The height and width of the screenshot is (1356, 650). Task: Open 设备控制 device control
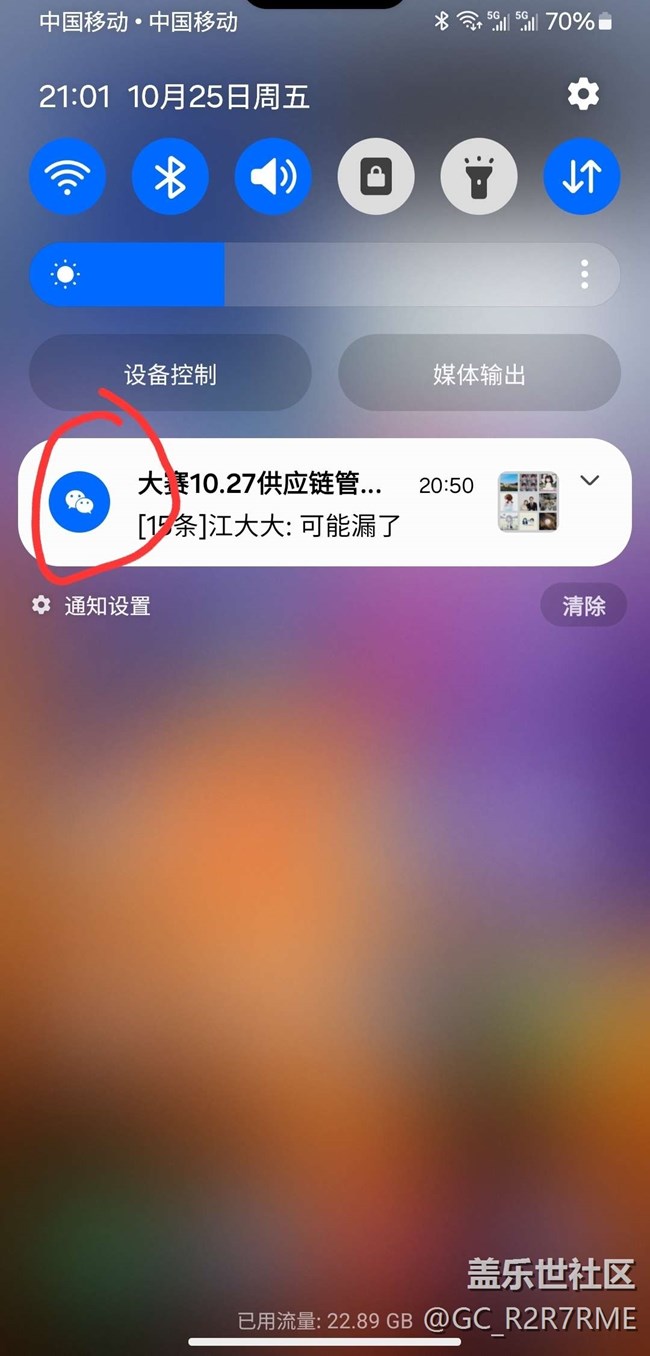pos(170,374)
